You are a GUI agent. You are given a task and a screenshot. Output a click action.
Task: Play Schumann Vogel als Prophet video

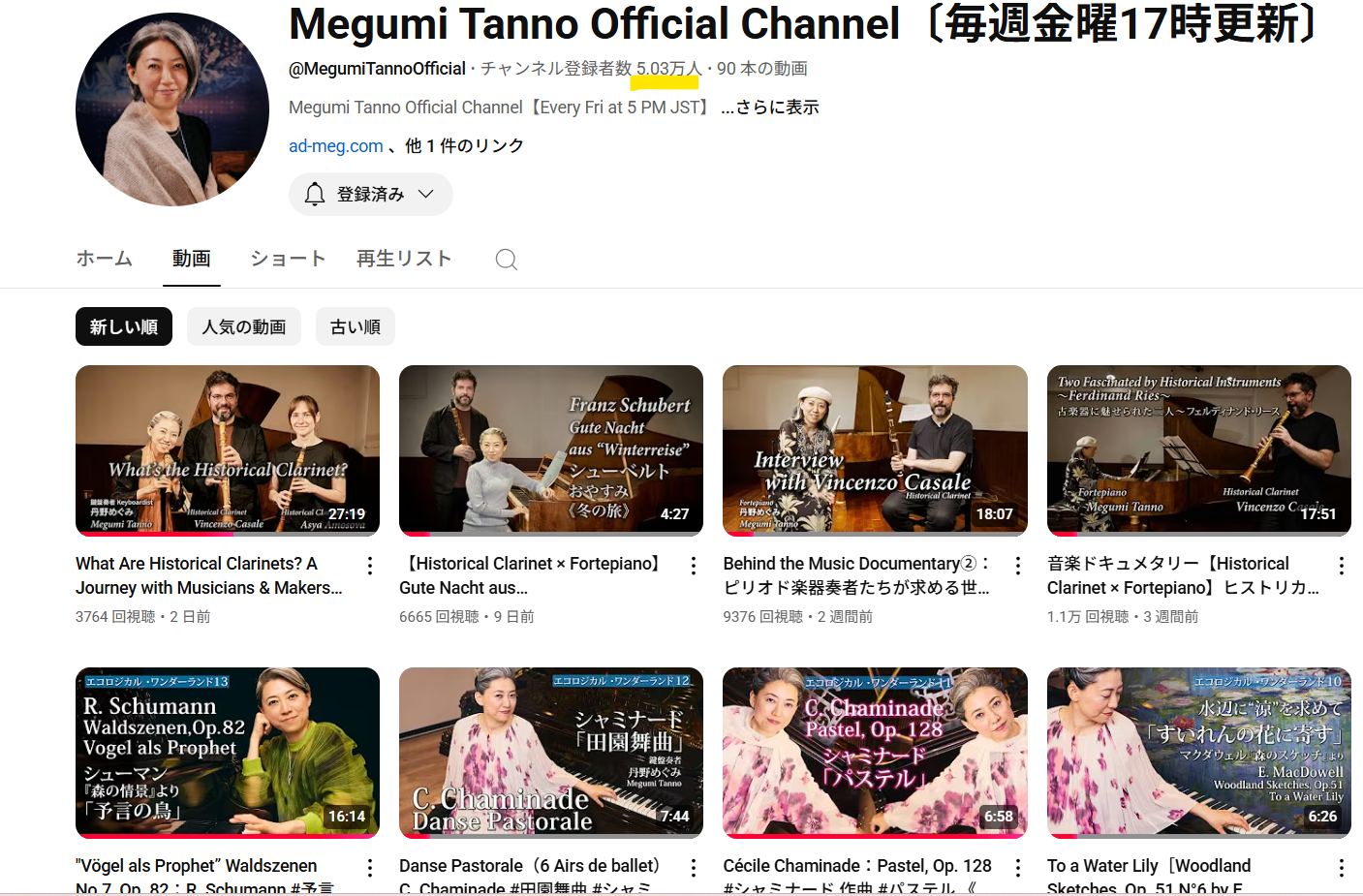click(x=228, y=753)
